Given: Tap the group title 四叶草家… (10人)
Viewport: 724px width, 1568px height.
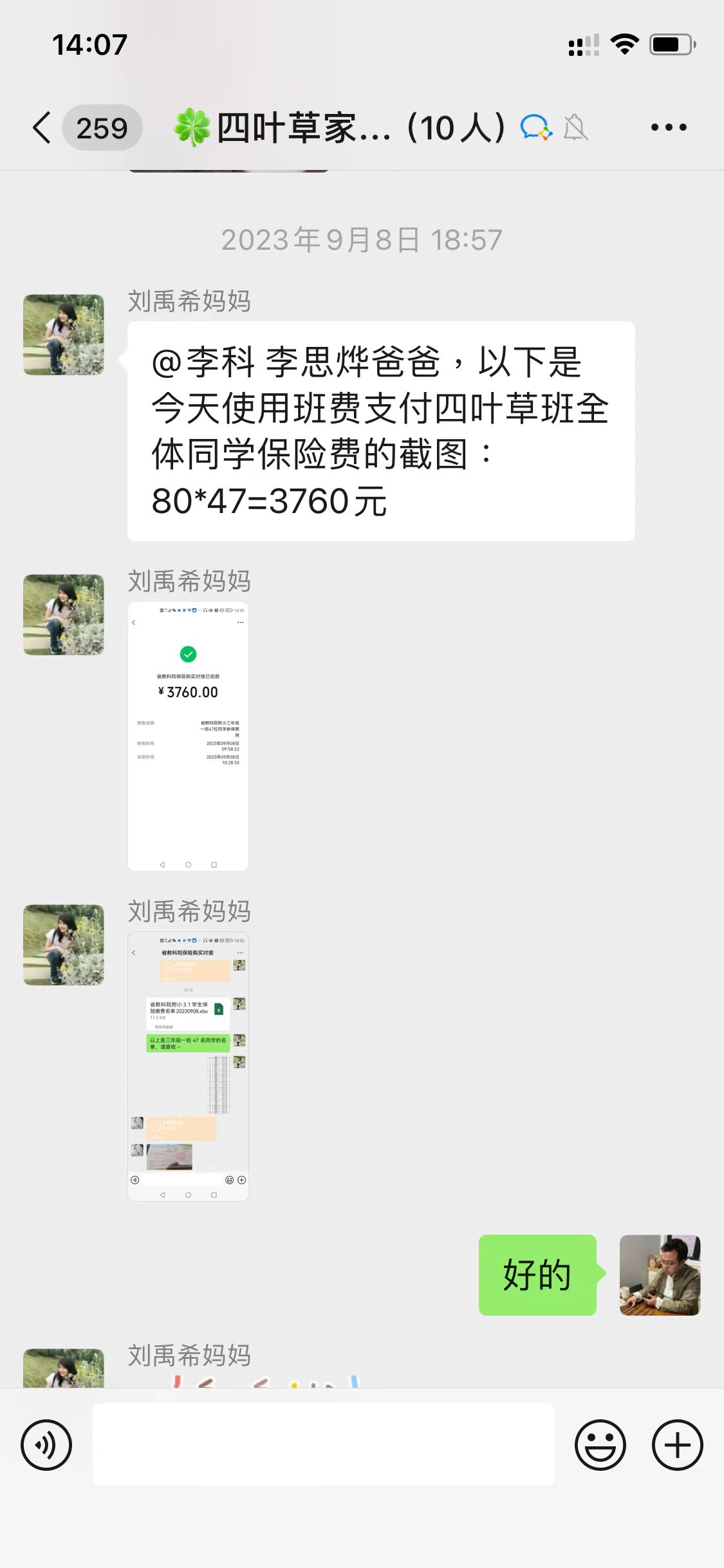Looking at the screenshot, I should coord(360,127).
